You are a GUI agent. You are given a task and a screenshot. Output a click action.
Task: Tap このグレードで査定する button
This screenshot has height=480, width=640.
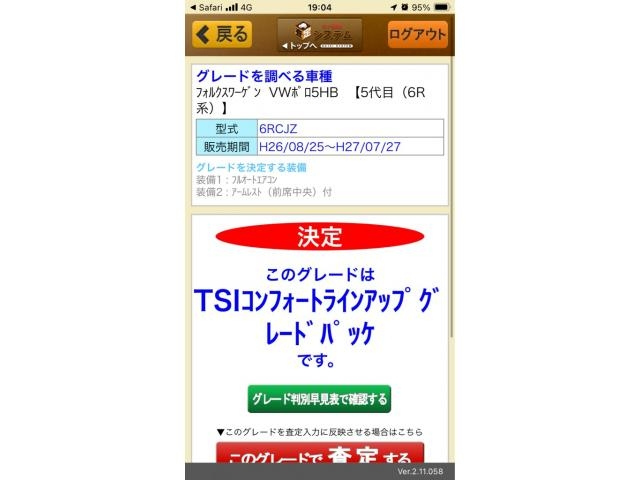click(320, 456)
